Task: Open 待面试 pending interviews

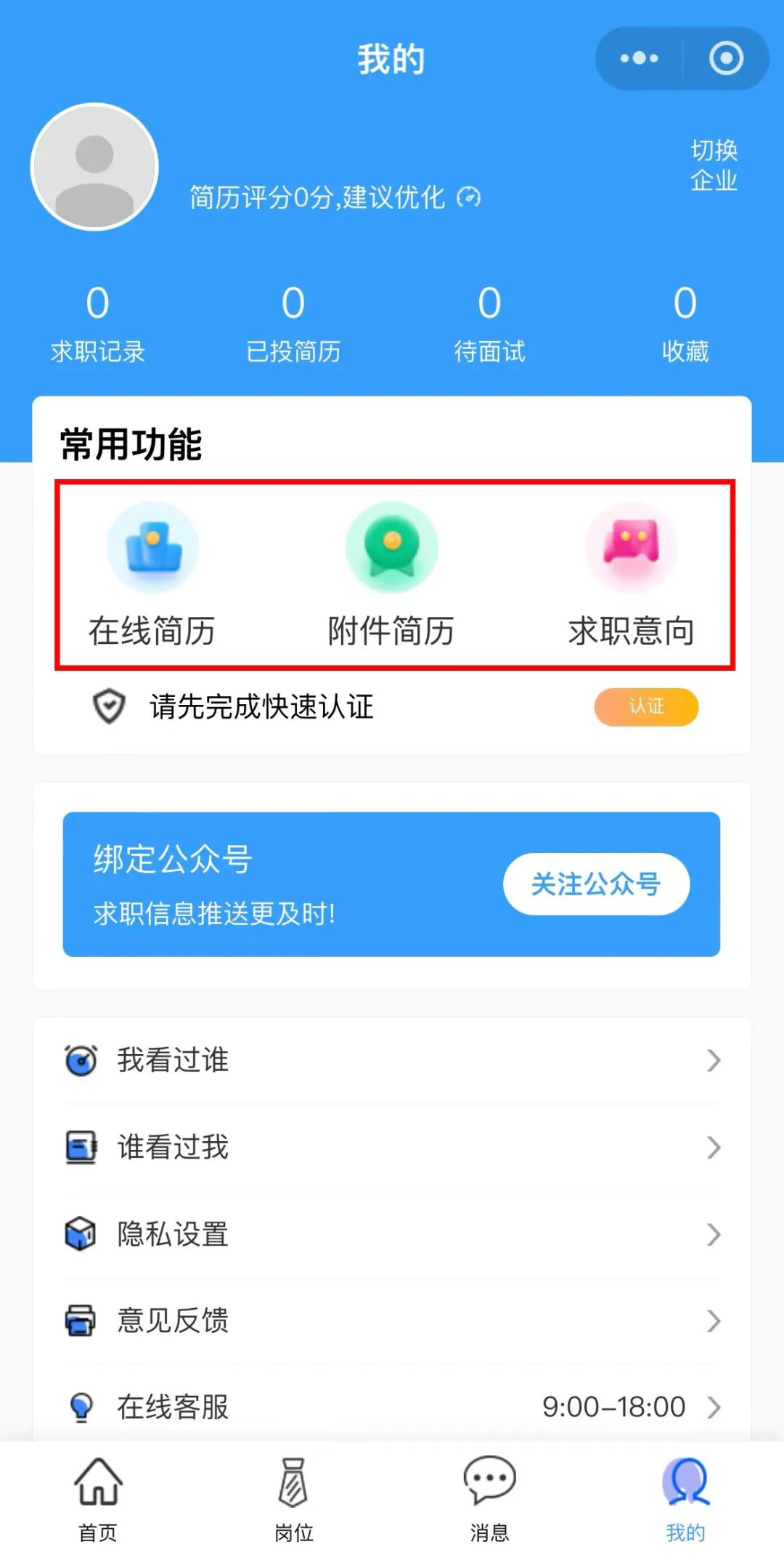Action: coord(489,323)
